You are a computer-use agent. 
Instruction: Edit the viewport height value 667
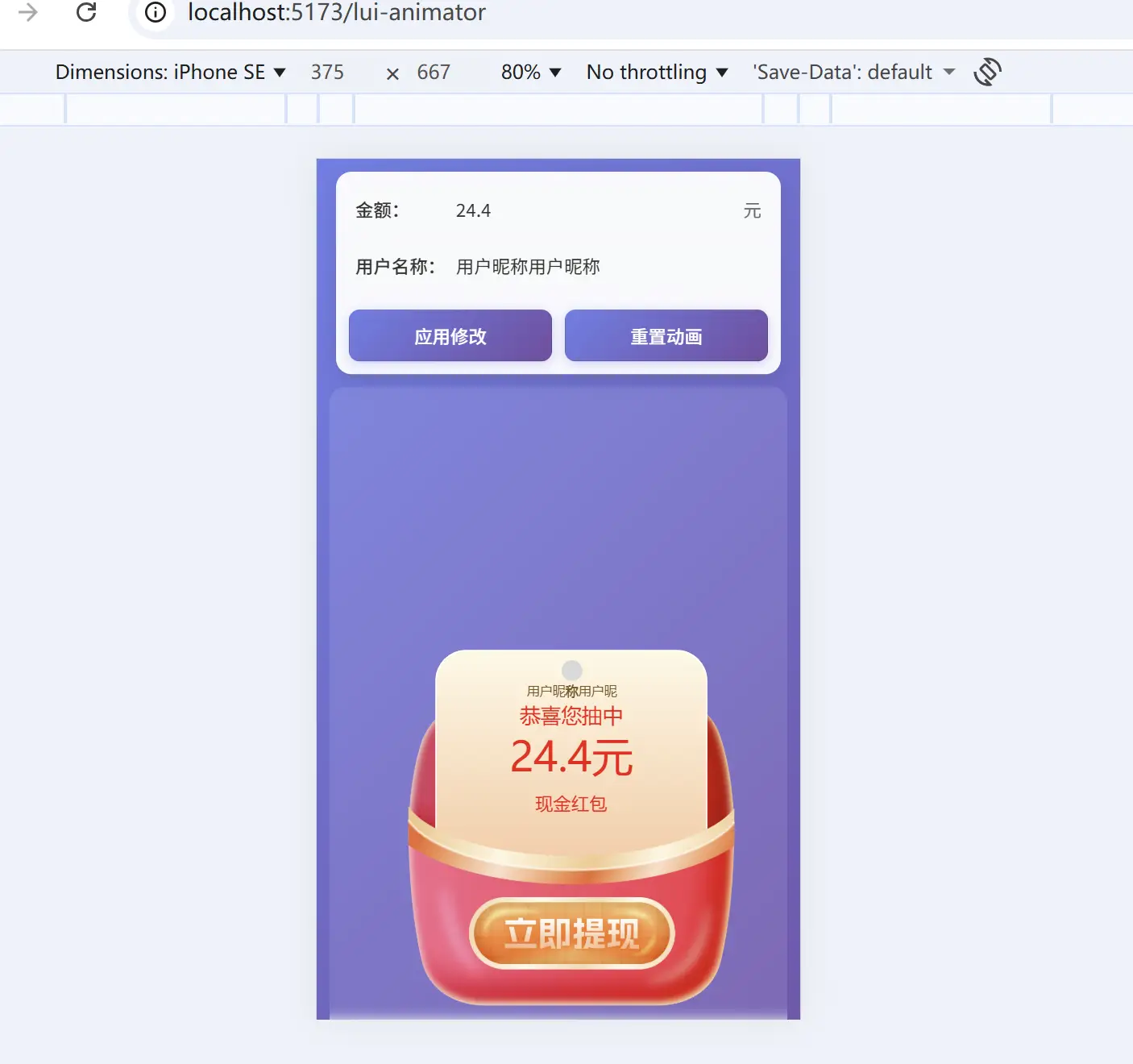(434, 72)
